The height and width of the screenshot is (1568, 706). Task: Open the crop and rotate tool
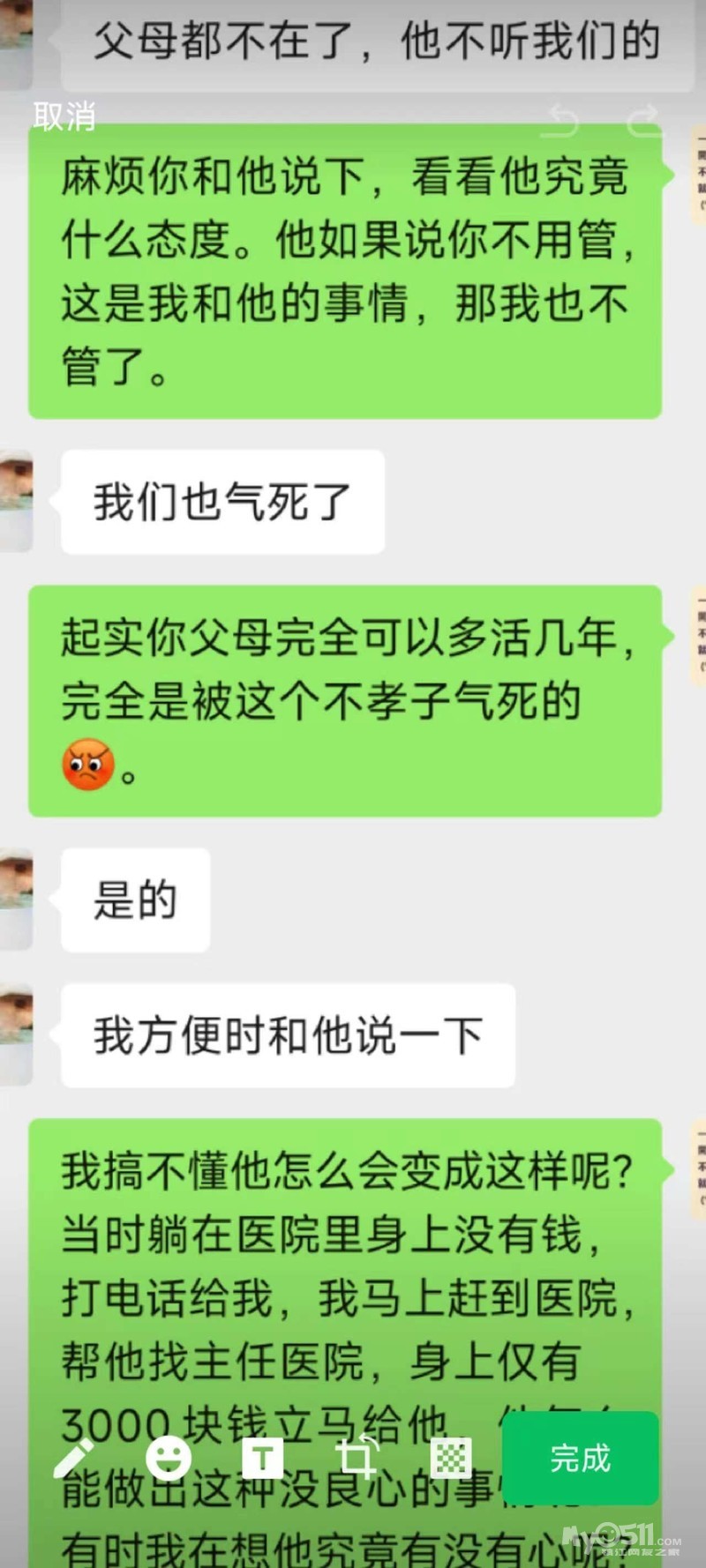(357, 1457)
